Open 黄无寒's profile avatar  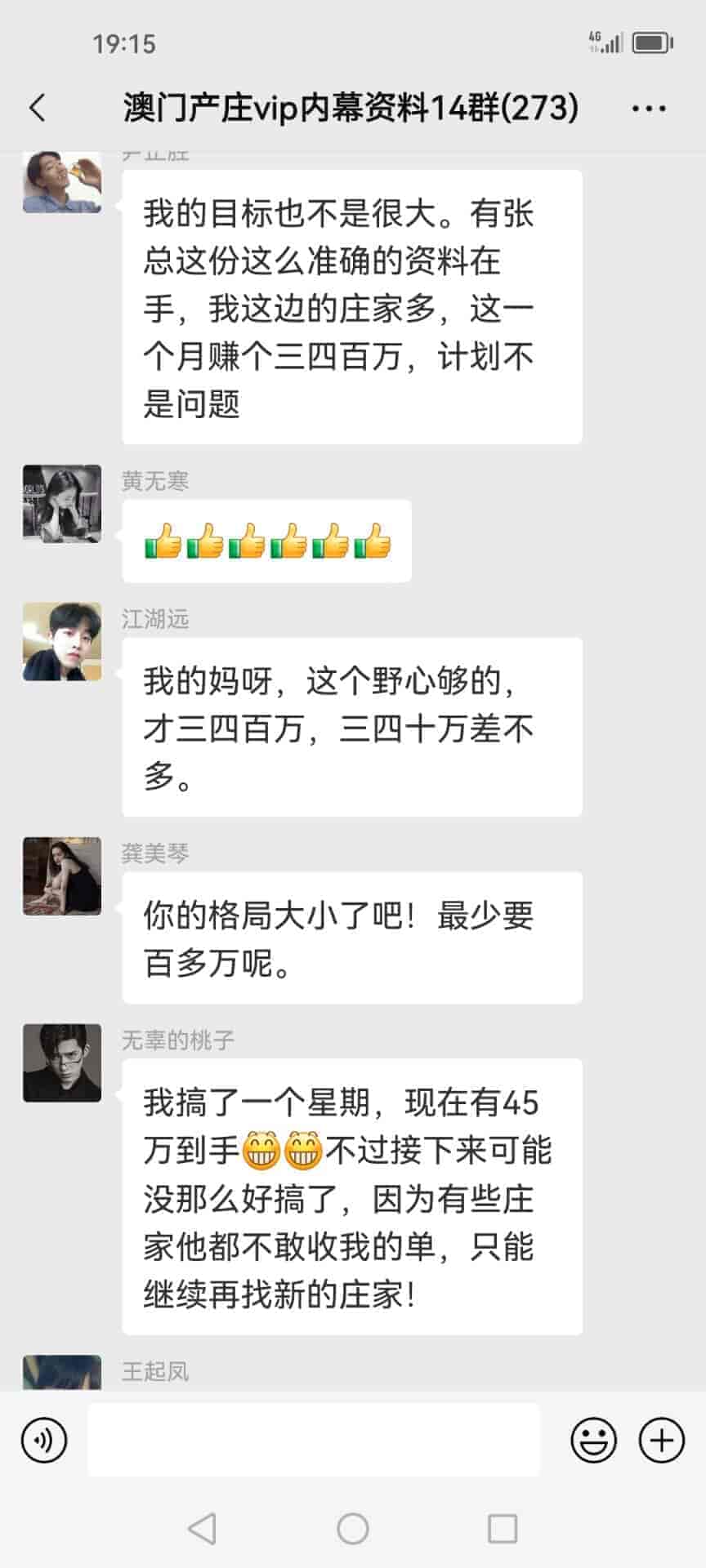[62, 504]
